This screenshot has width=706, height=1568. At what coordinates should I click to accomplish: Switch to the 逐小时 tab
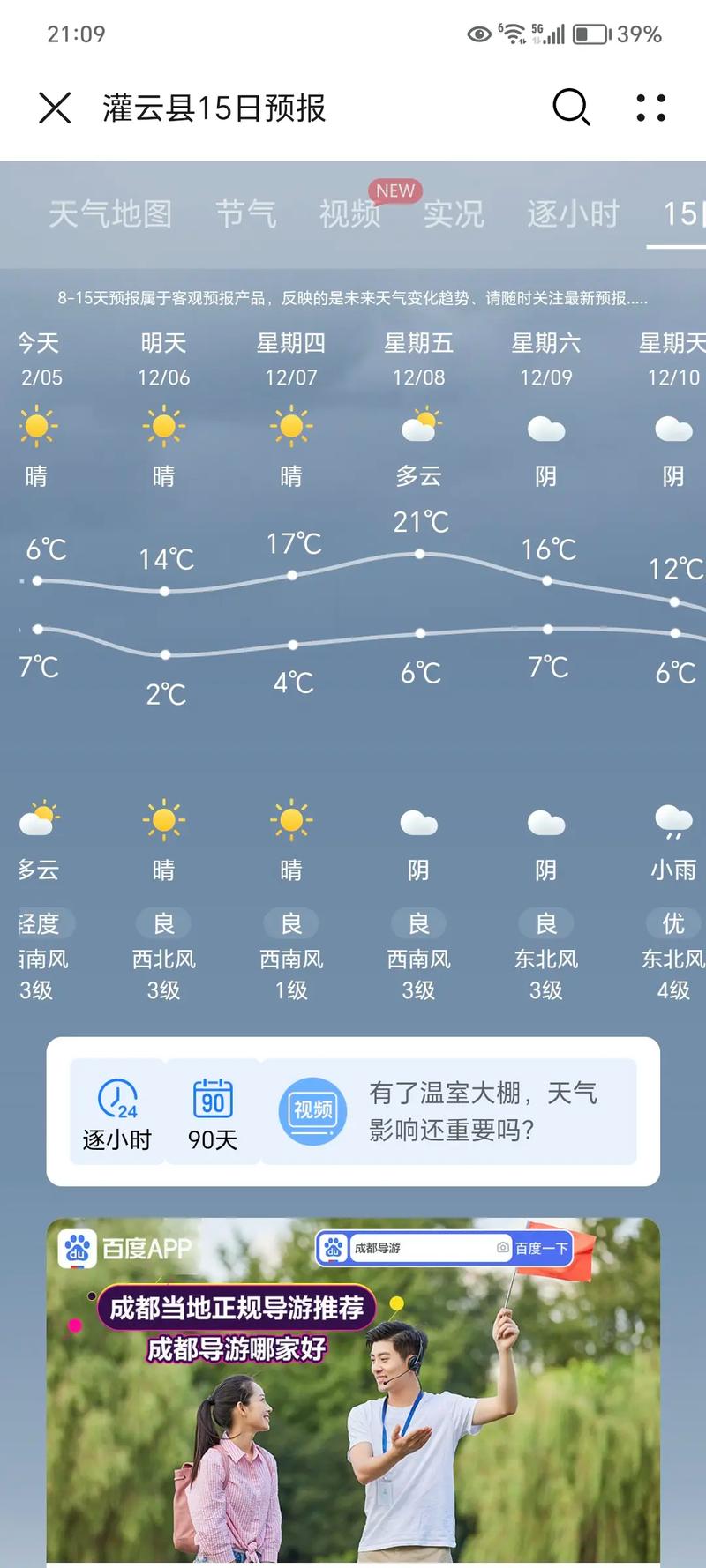(x=572, y=213)
